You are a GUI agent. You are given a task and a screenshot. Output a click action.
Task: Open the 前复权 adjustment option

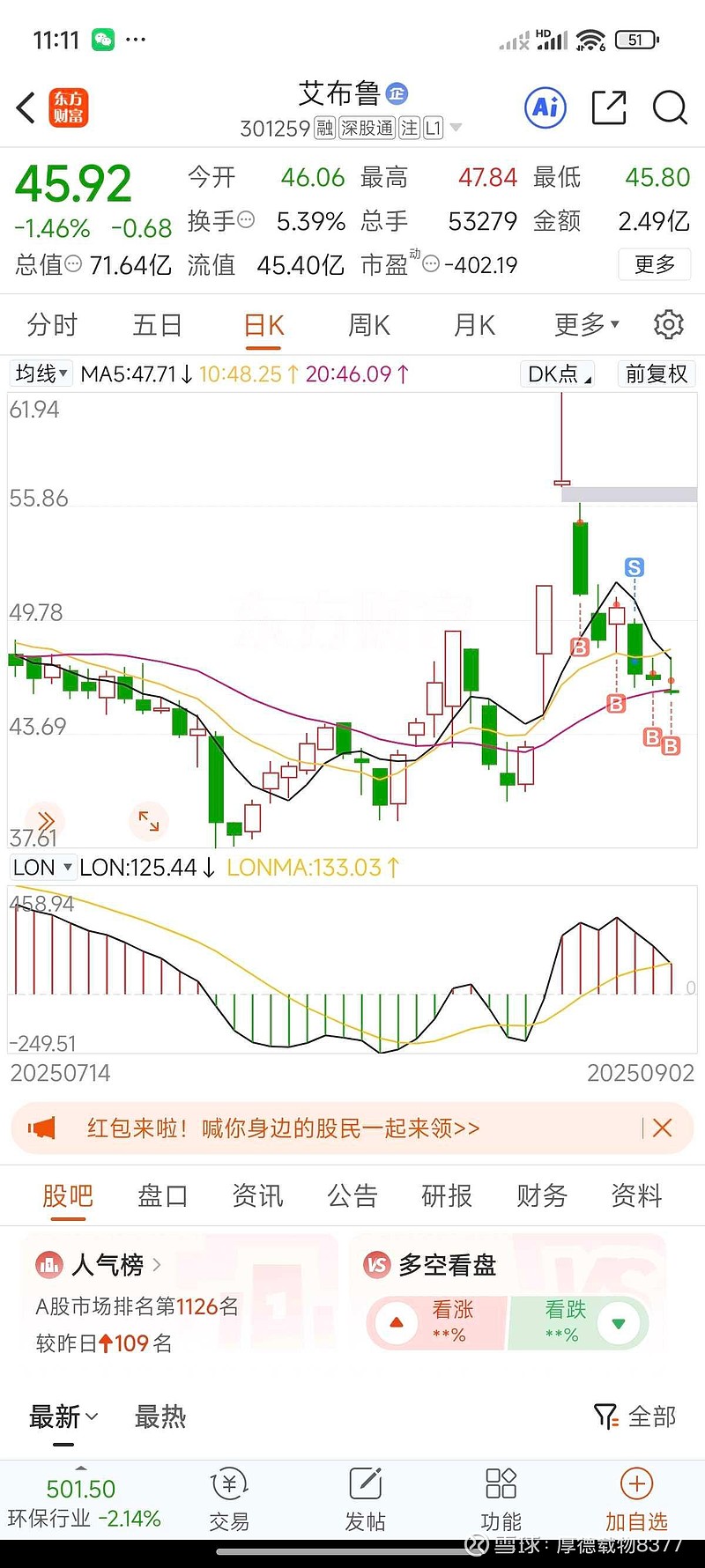click(657, 374)
